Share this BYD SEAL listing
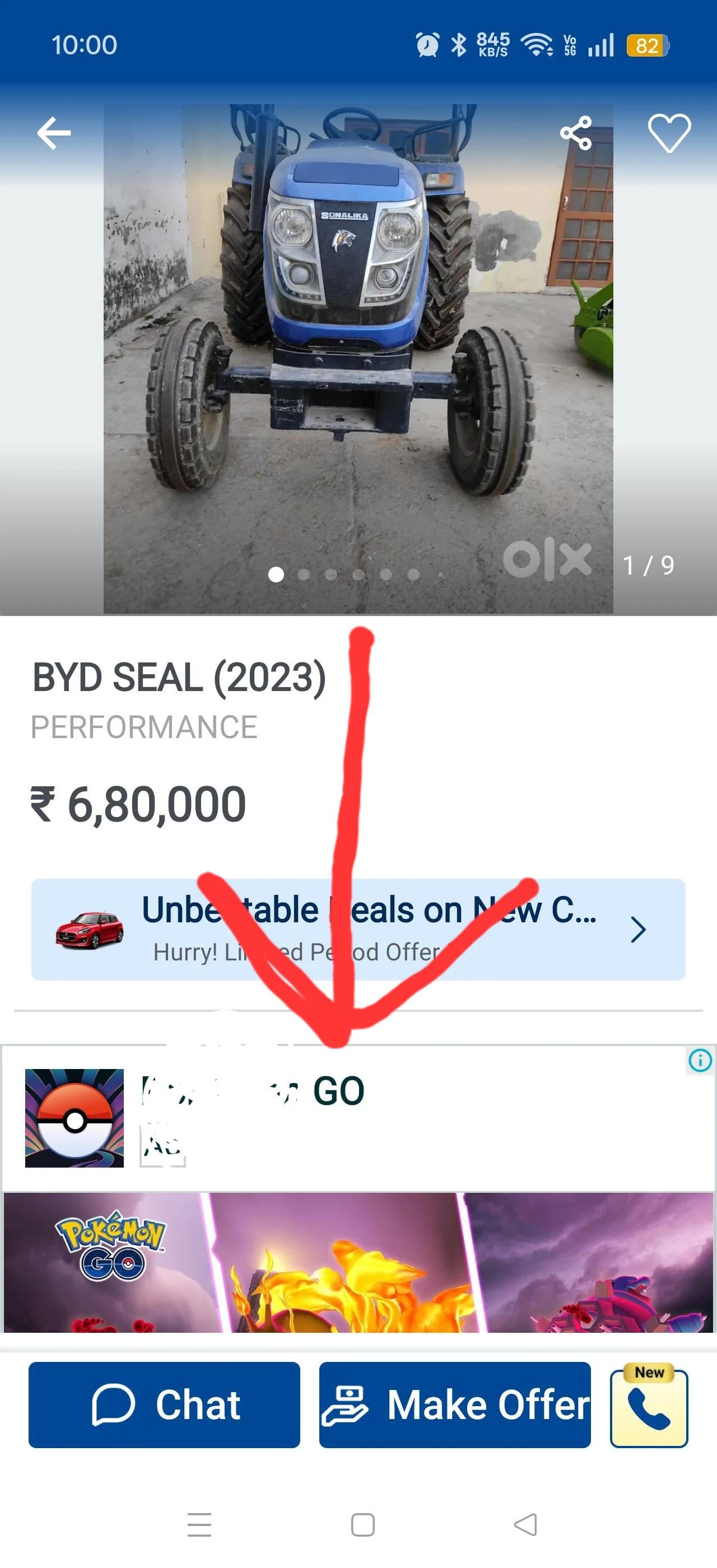 coord(575,133)
